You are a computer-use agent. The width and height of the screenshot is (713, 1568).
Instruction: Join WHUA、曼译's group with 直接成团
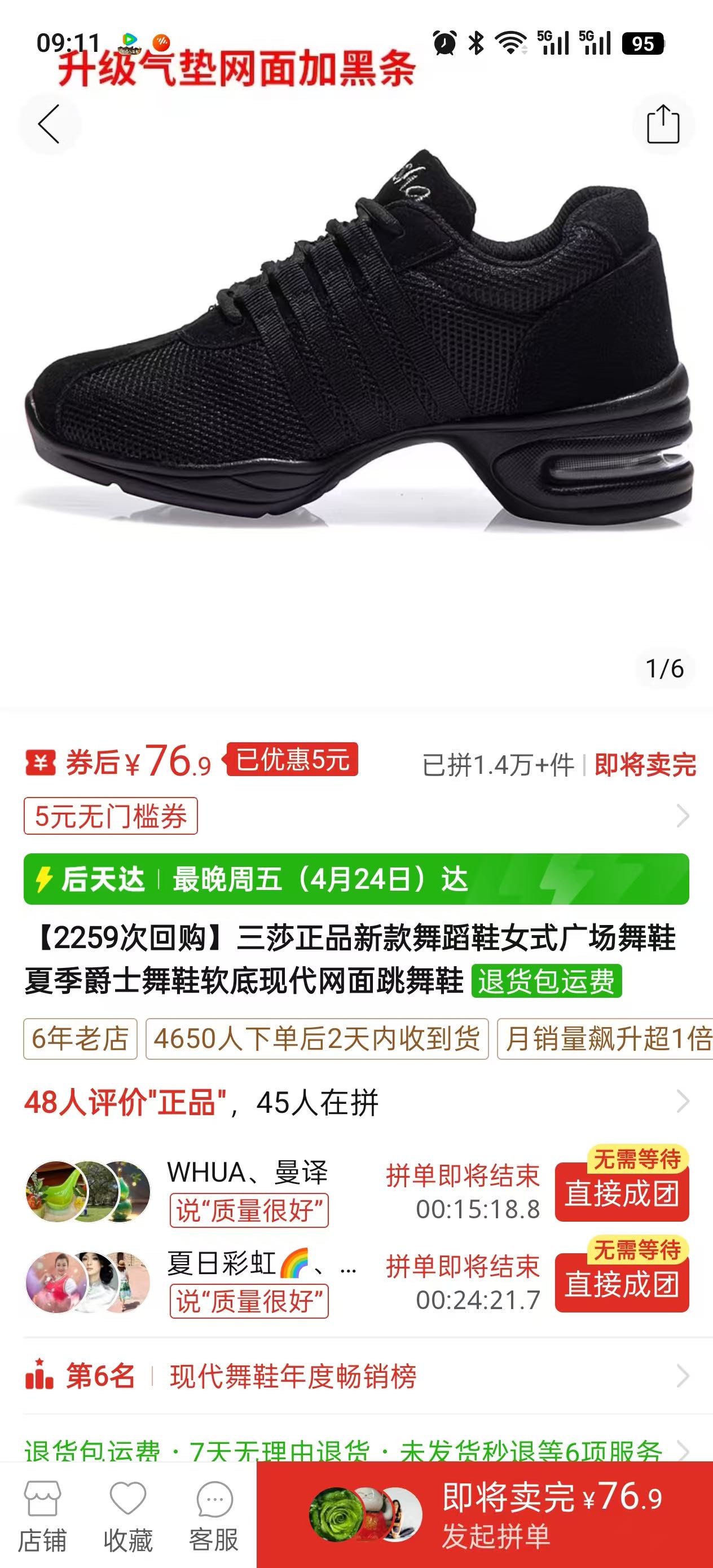[x=621, y=1193]
